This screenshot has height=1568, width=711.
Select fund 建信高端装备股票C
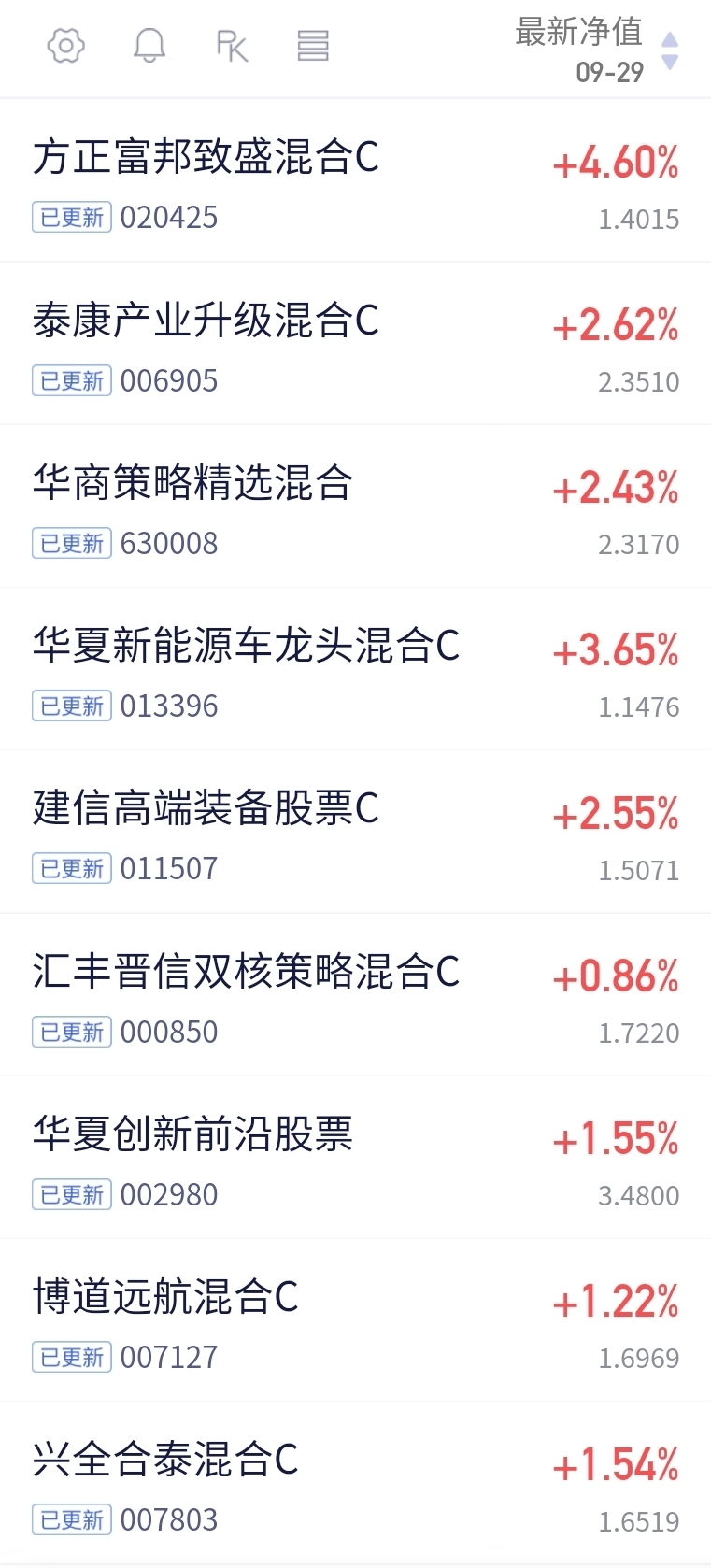point(355,832)
